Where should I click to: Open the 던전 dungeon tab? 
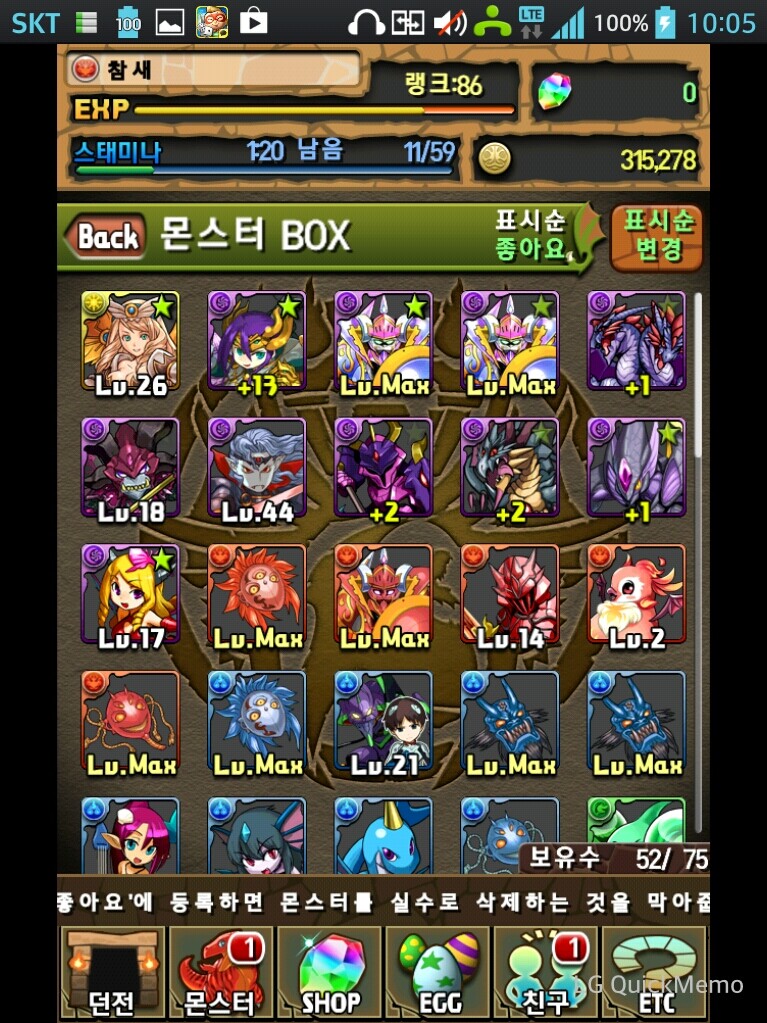[x=110, y=970]
